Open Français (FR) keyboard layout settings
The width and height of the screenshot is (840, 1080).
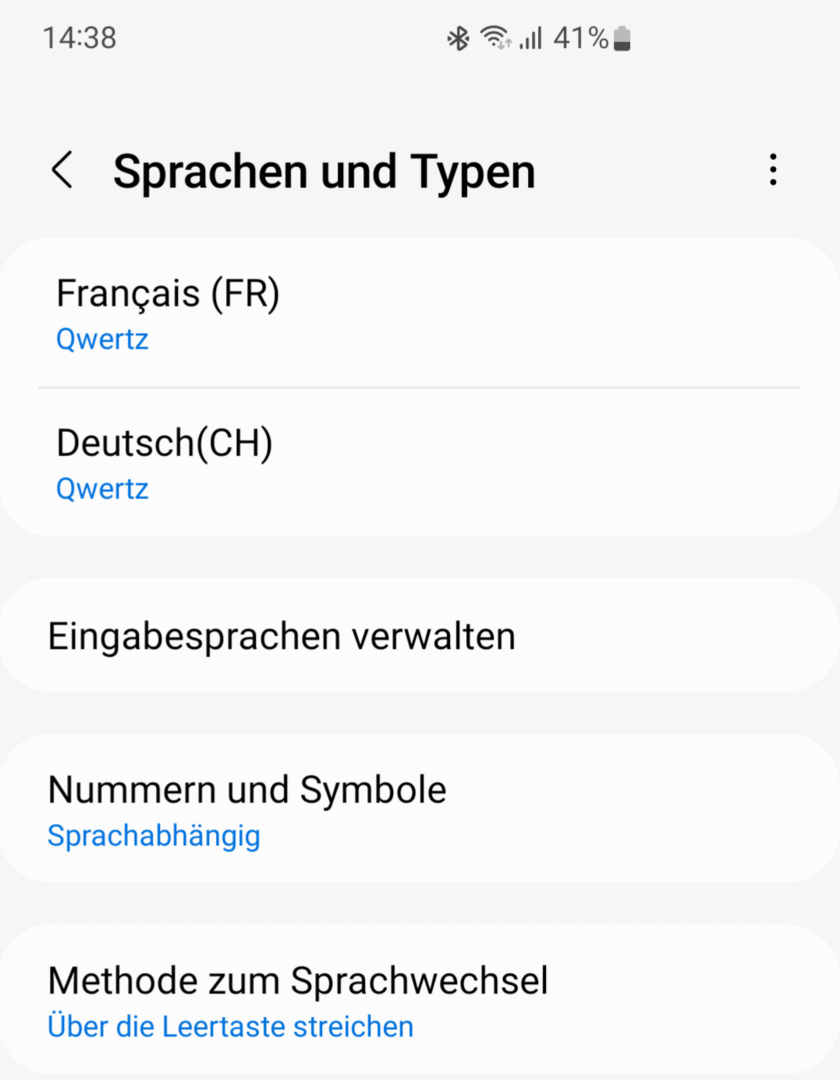418,313
